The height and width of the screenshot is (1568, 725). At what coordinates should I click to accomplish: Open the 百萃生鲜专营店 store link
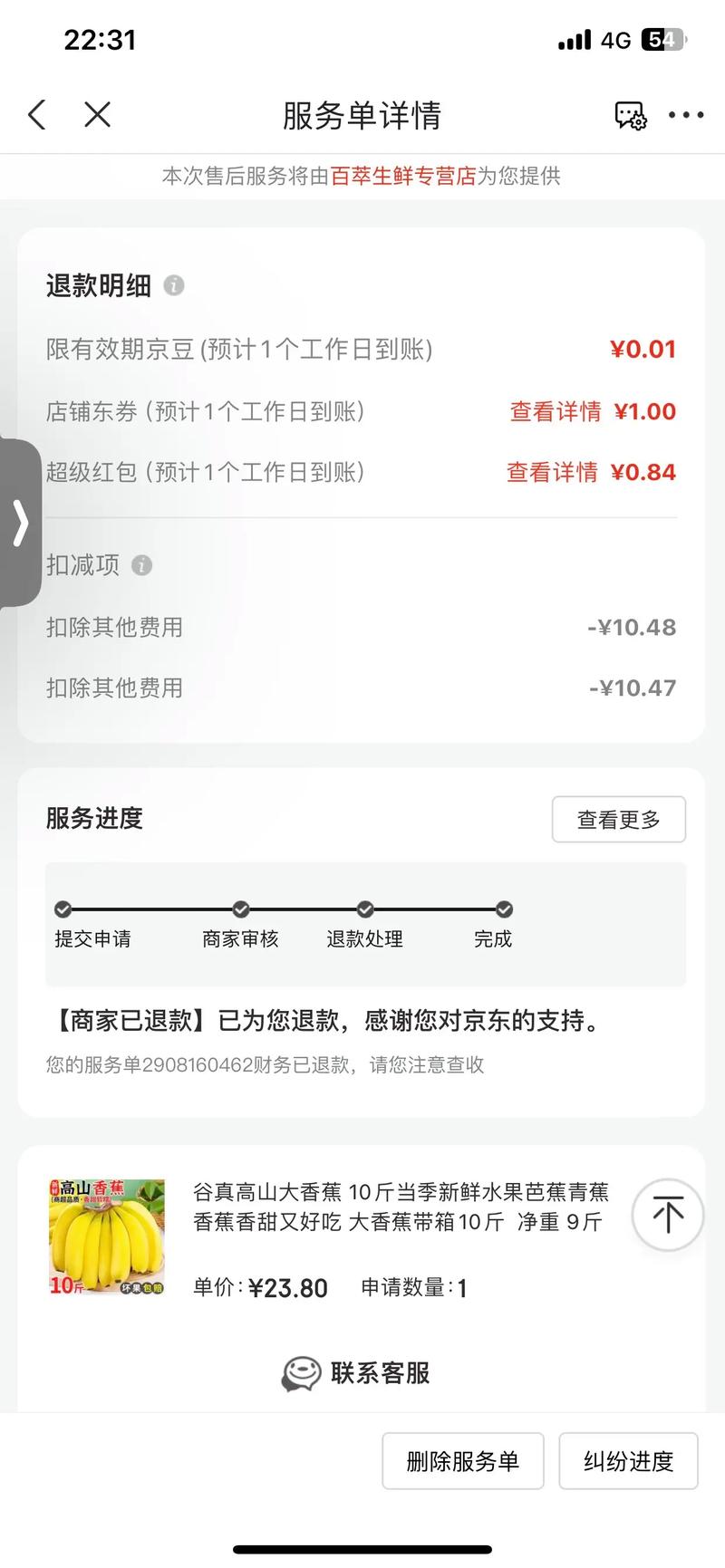point(403,177)
